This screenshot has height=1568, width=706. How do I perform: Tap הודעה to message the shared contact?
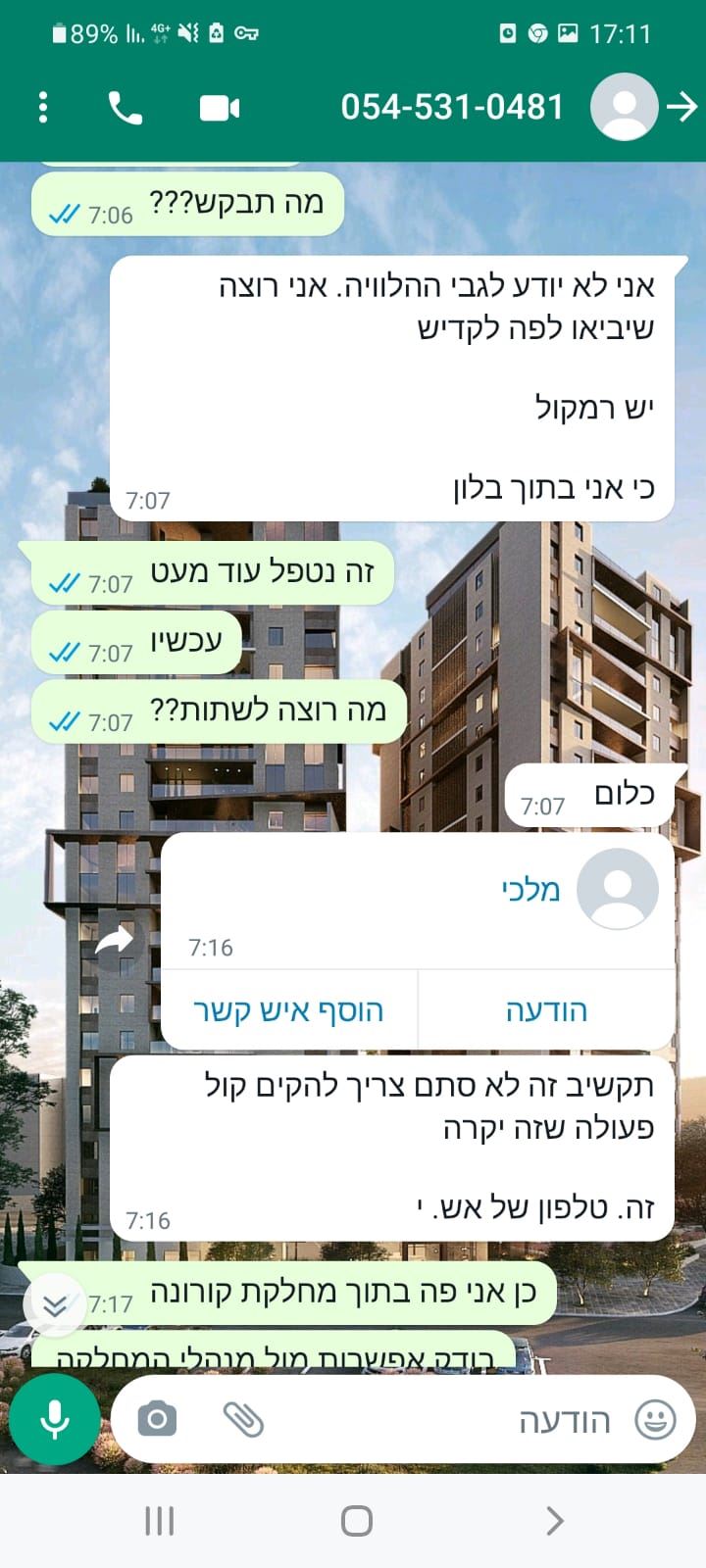(x=546, y=1010)
